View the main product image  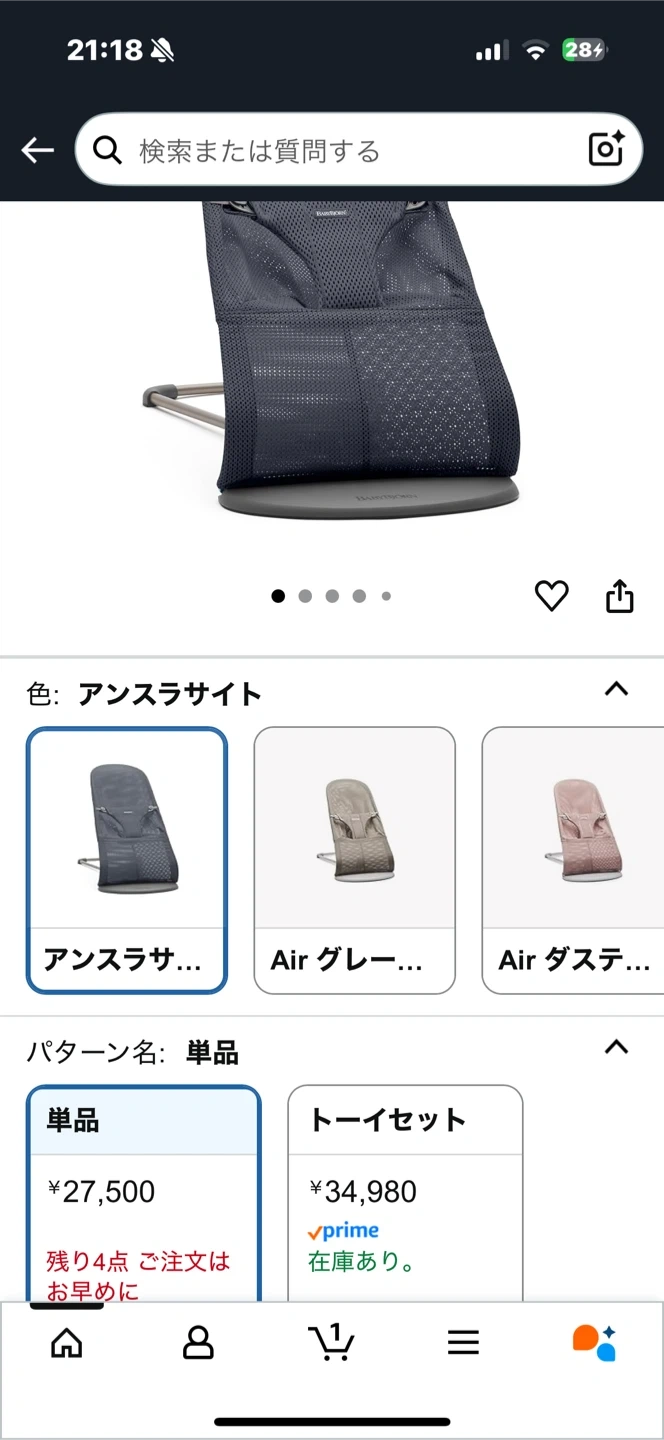point(332,380)
